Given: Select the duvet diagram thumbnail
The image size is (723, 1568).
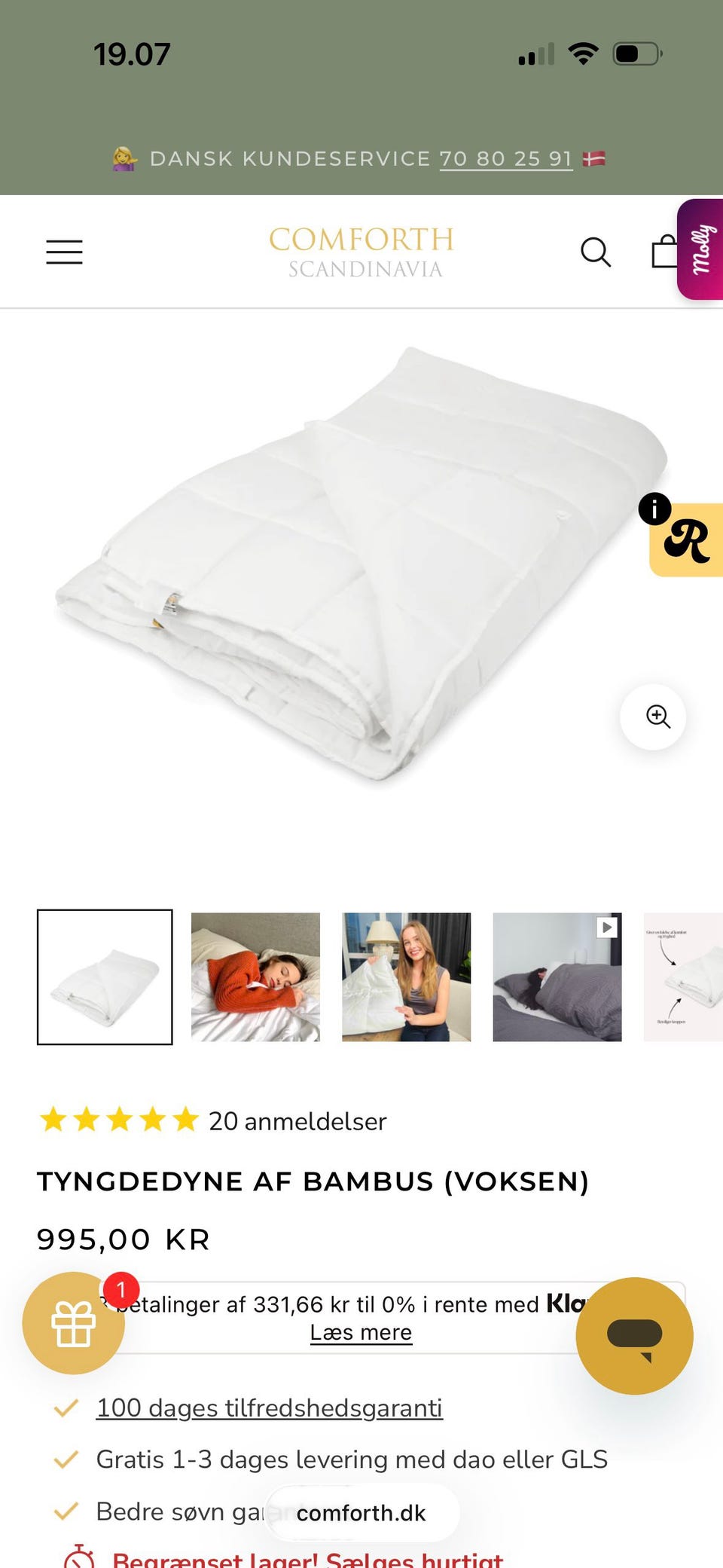Looking at the screenshot, I should click(x=682, y=977).
